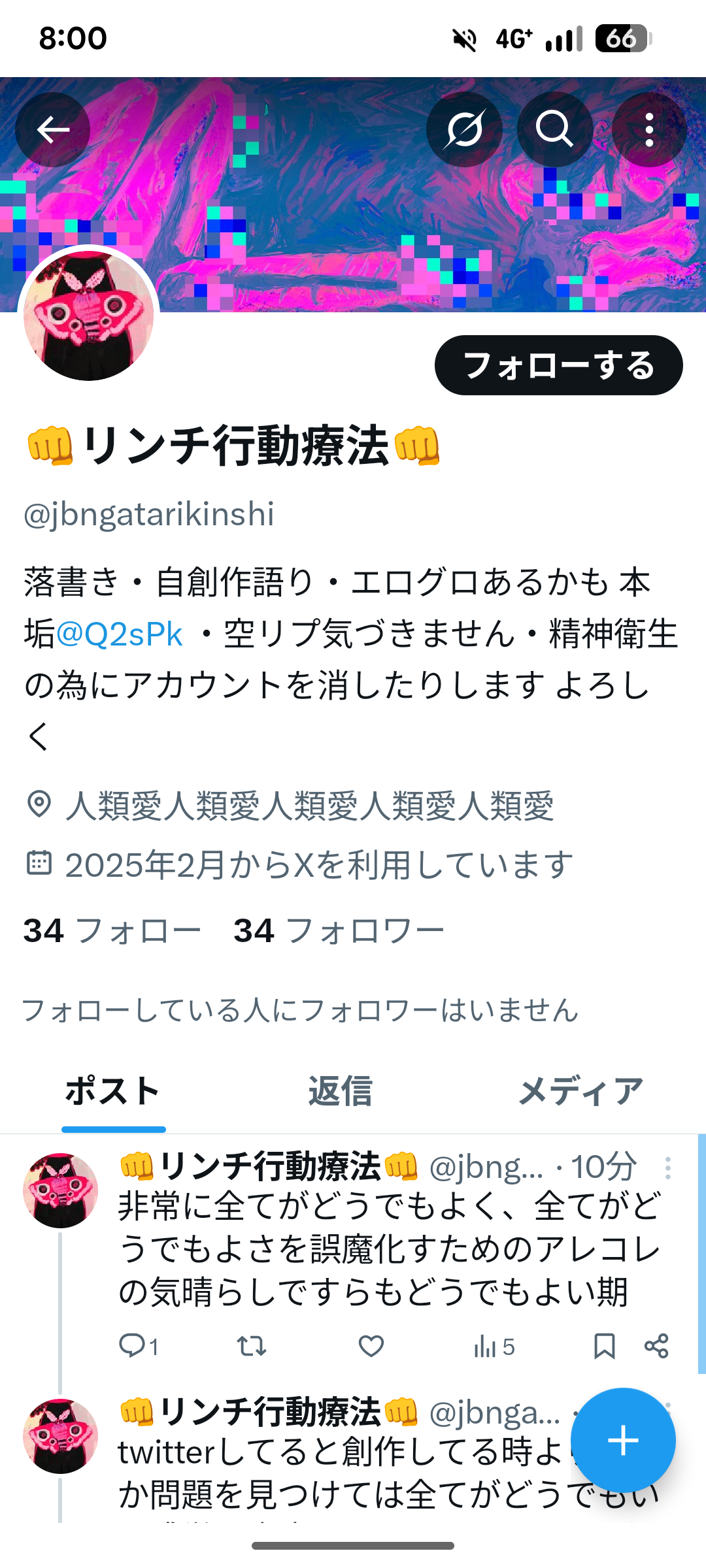Share the 非常に全てが post
Screen dimensions: 706x1568
656,1346
